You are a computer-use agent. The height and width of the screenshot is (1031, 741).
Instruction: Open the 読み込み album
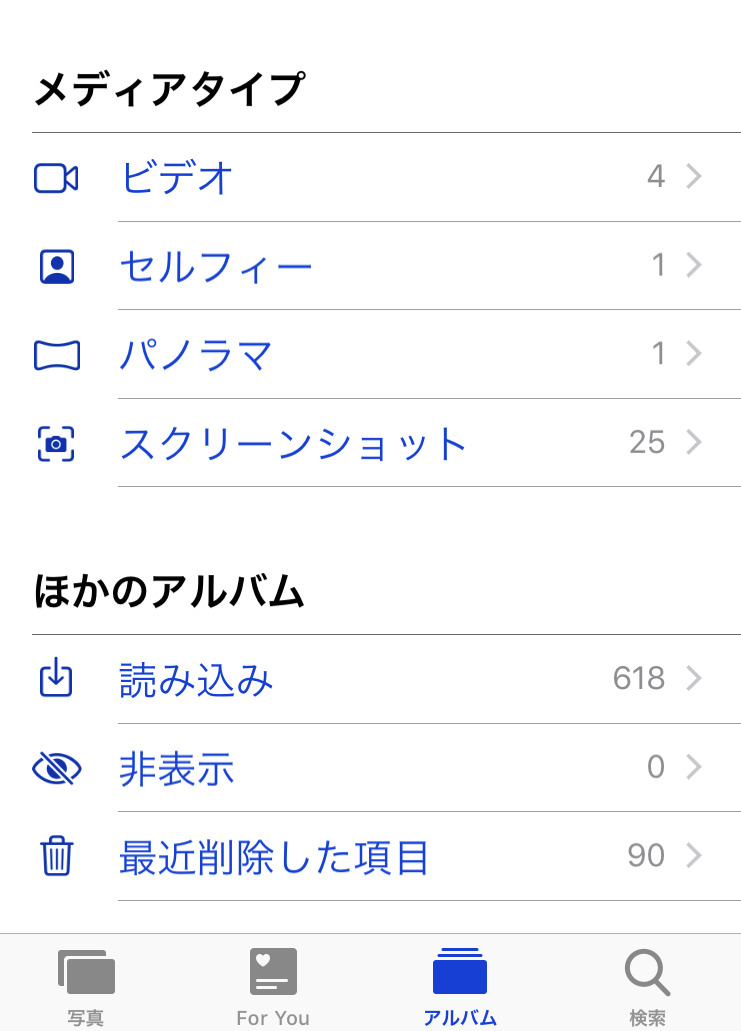tap(196, 680)
